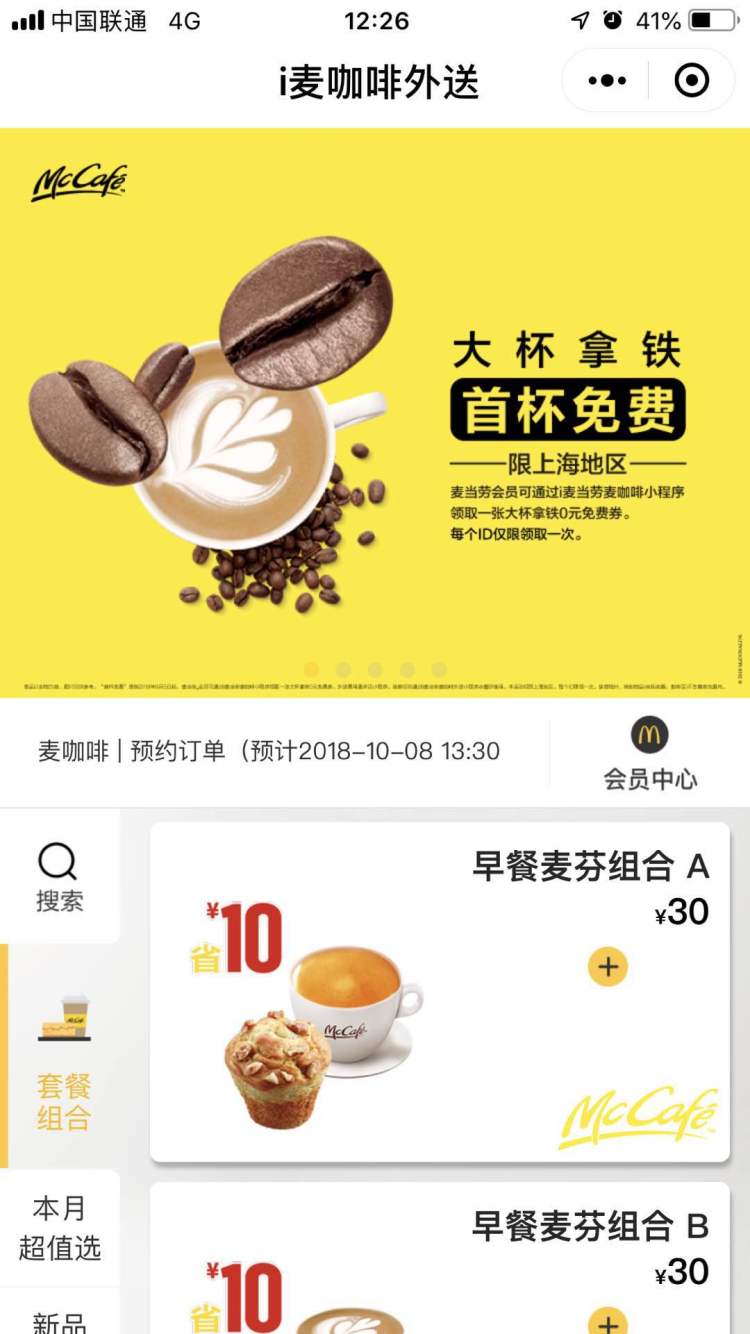Add 早餐麦芬组合 B to the cart

click(x=608, y=1322)
